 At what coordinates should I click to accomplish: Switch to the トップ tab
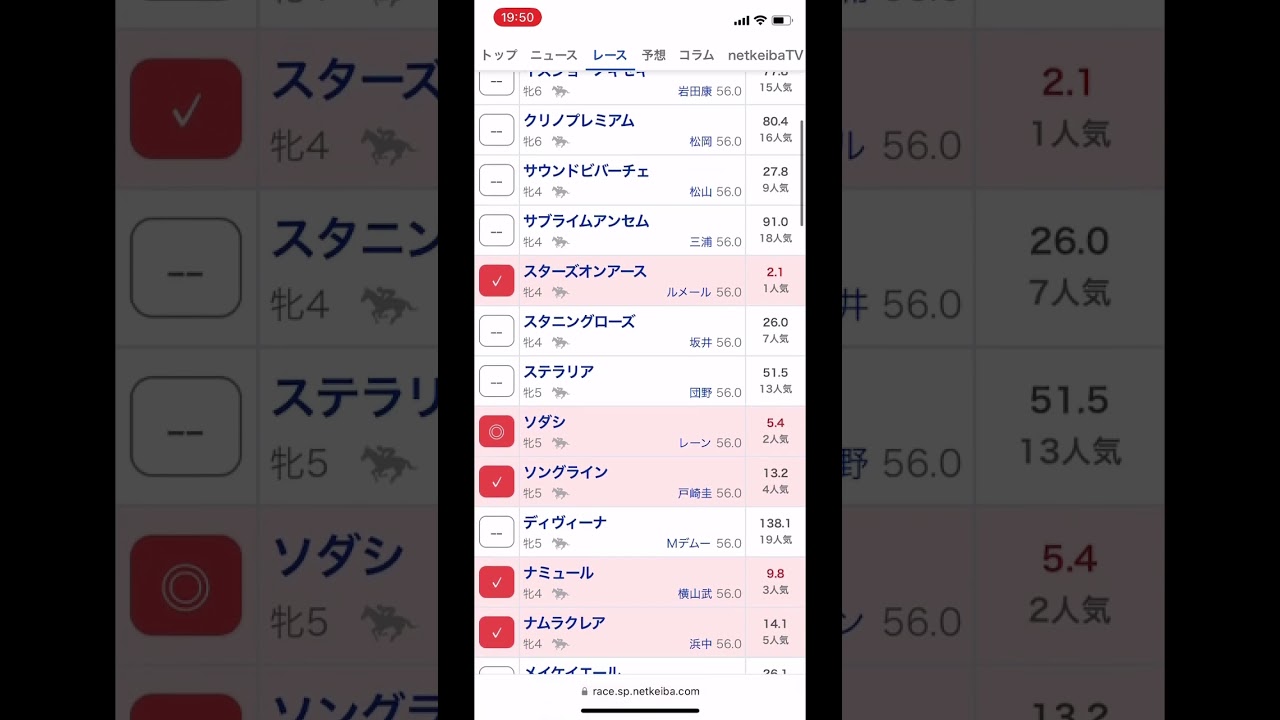pyautogui.click(x=498, y=55)
